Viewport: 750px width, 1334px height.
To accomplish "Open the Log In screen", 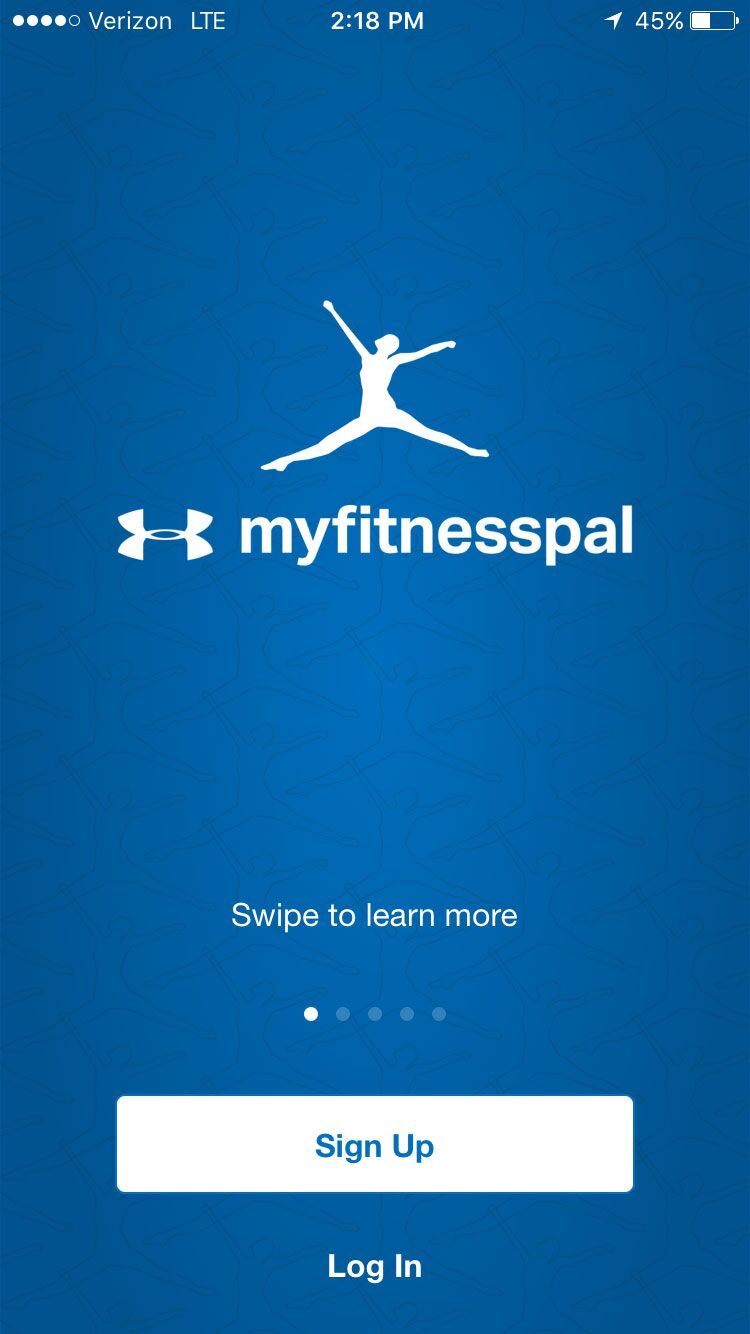I will [375, 1266].
